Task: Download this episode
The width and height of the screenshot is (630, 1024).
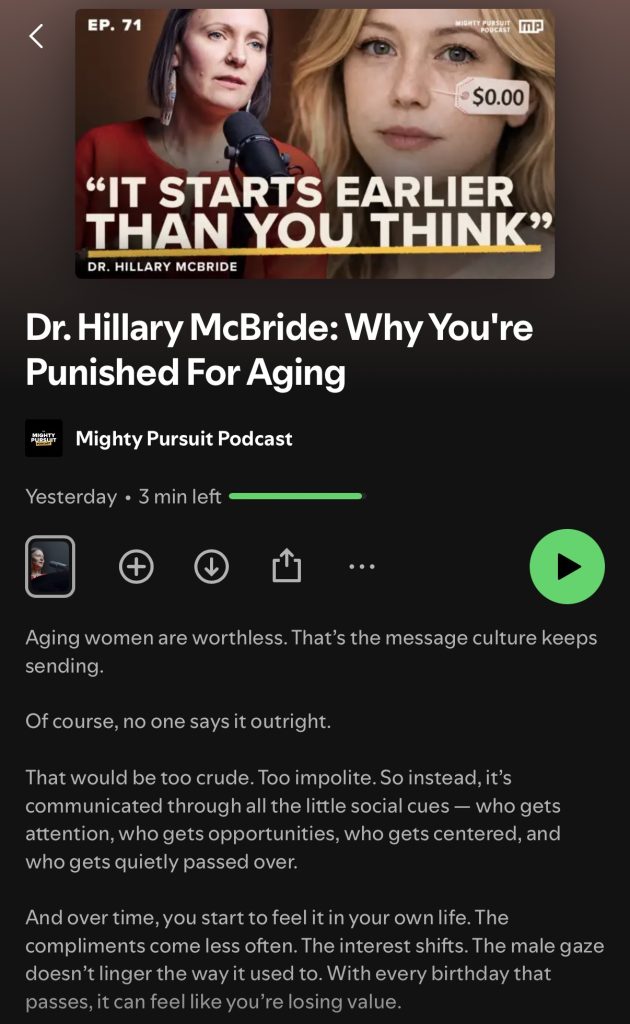Action: pos(211,567)
